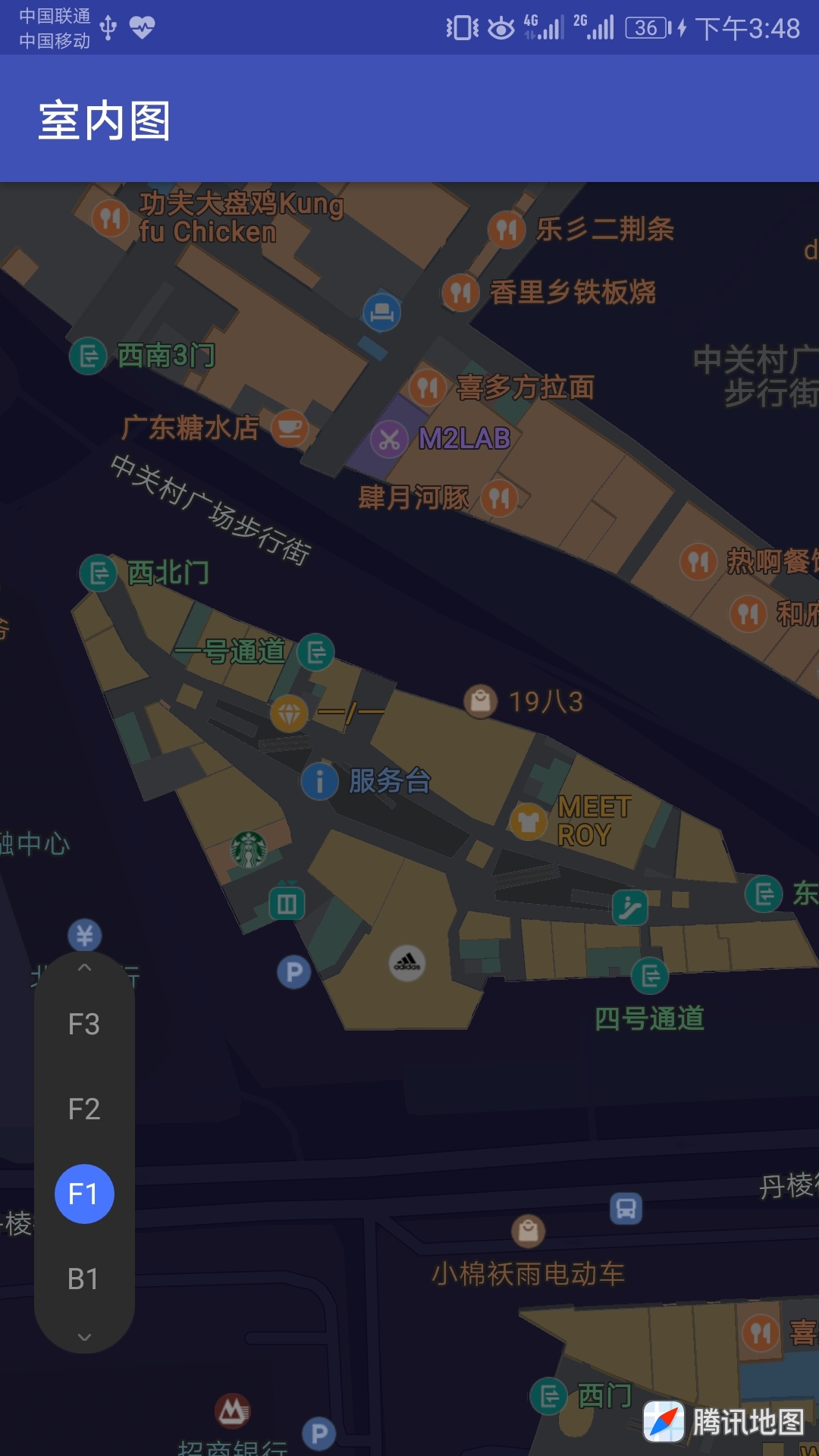Tap the 香里乡铁板烧 restaurant marker
The image size is (819, 1456).
tap(461, 292)
